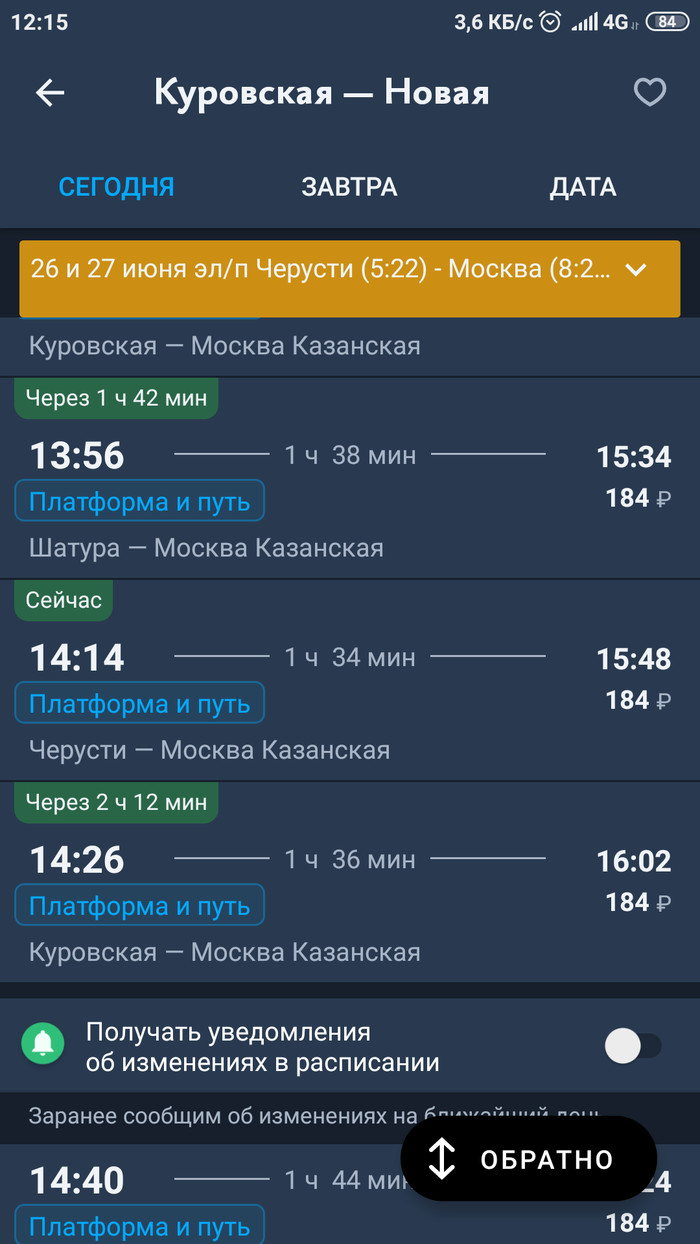Viewport: 700px width, 1244px height.
Task: View Платформа и путь for 14:26 train
Action: [139, 905]
